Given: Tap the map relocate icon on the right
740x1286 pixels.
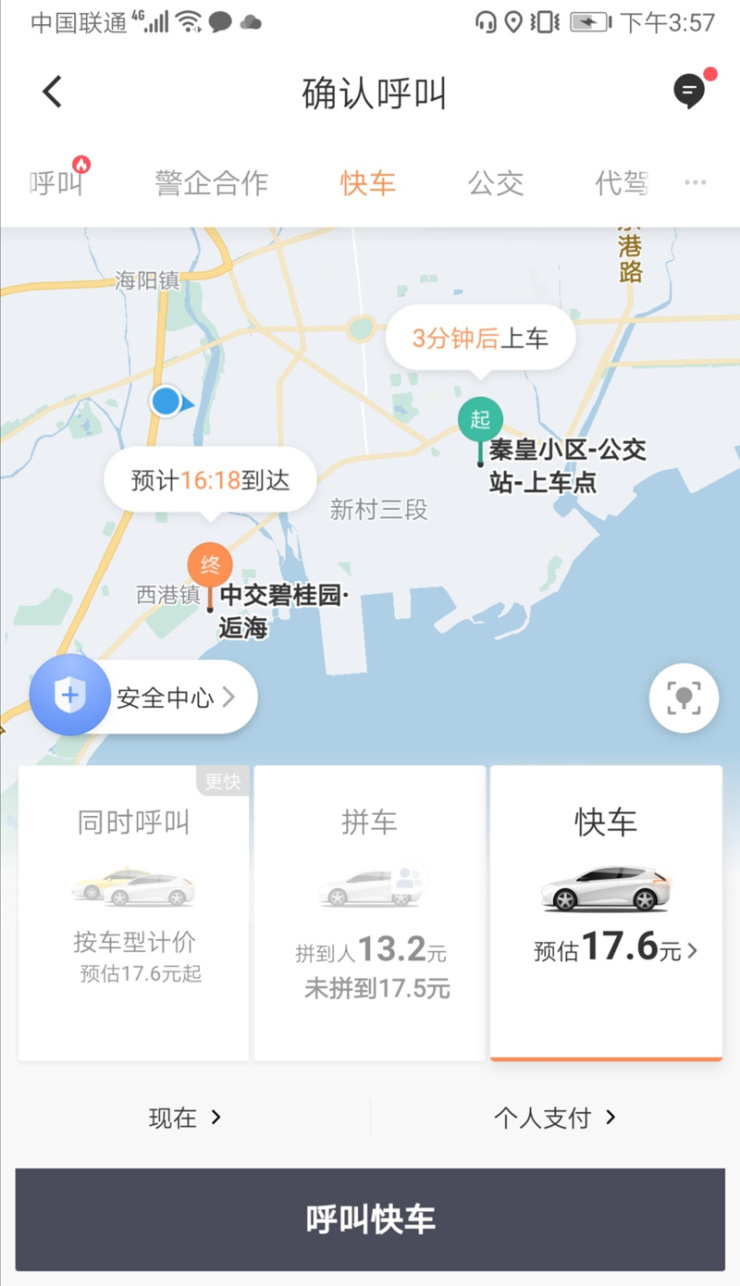Looking at the screenshot, I should coord(684,698).
